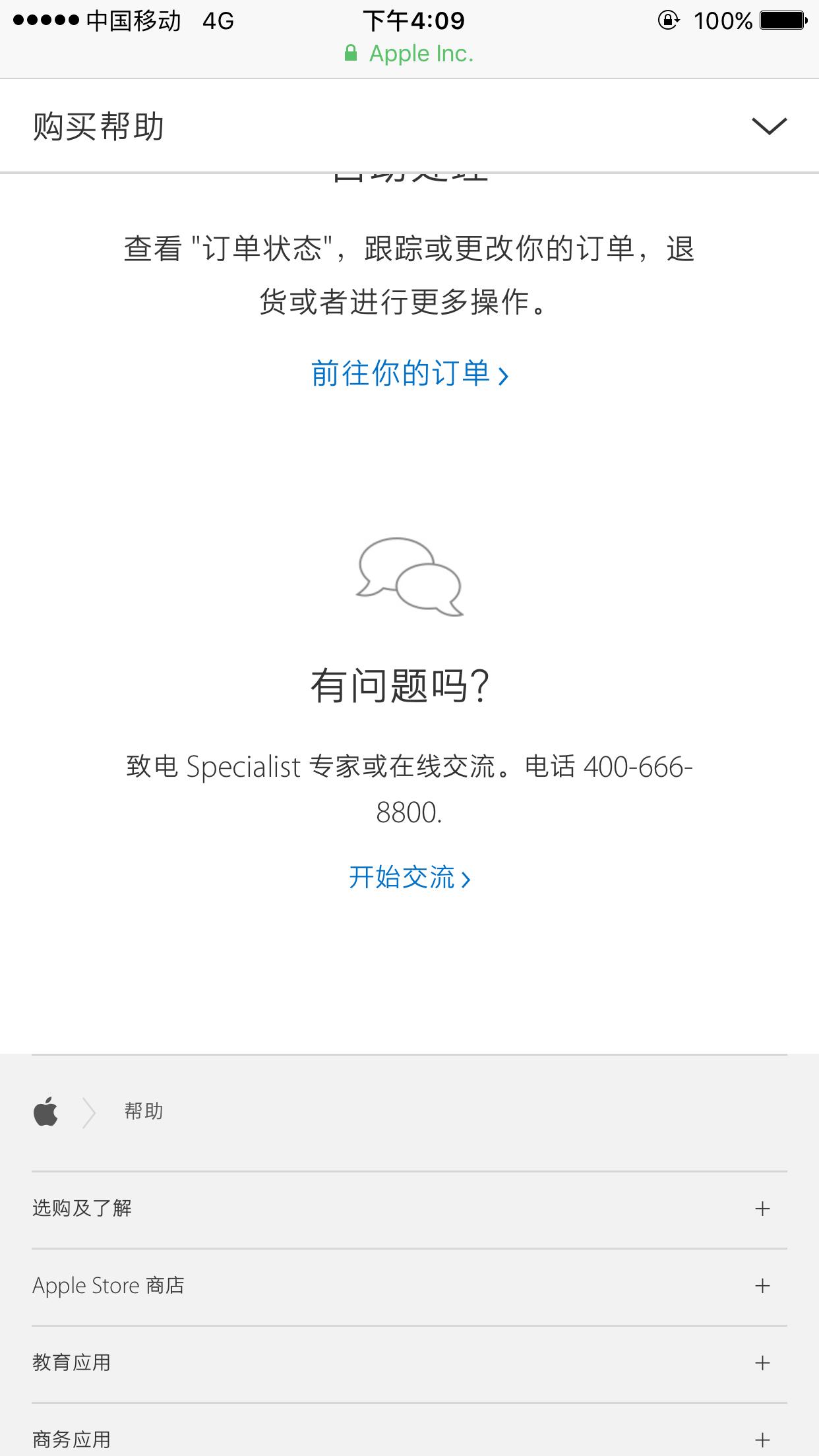Viewport: 819px width, 1456px height.
Task: Click the 100% battery percentage label
Action: [x=723, y=20]
